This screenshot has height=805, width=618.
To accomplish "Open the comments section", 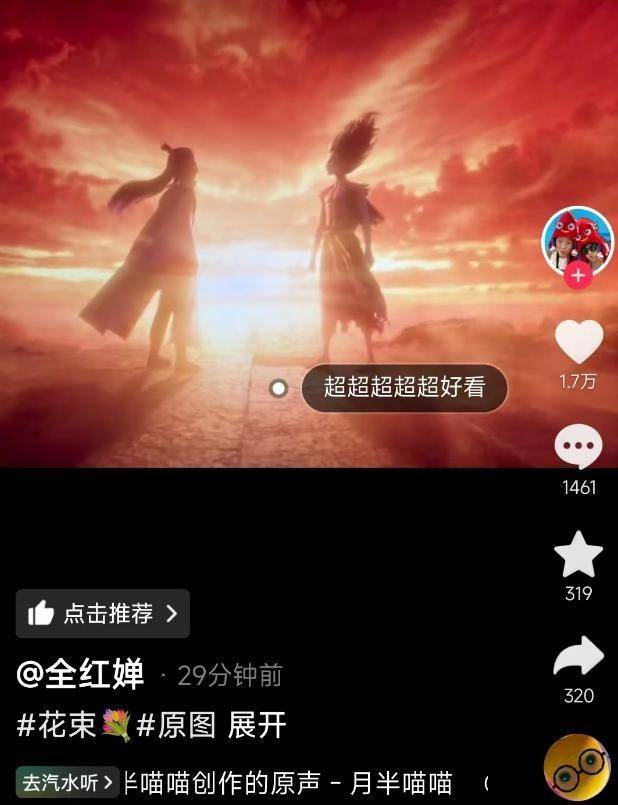I will [x=579, y=447].
